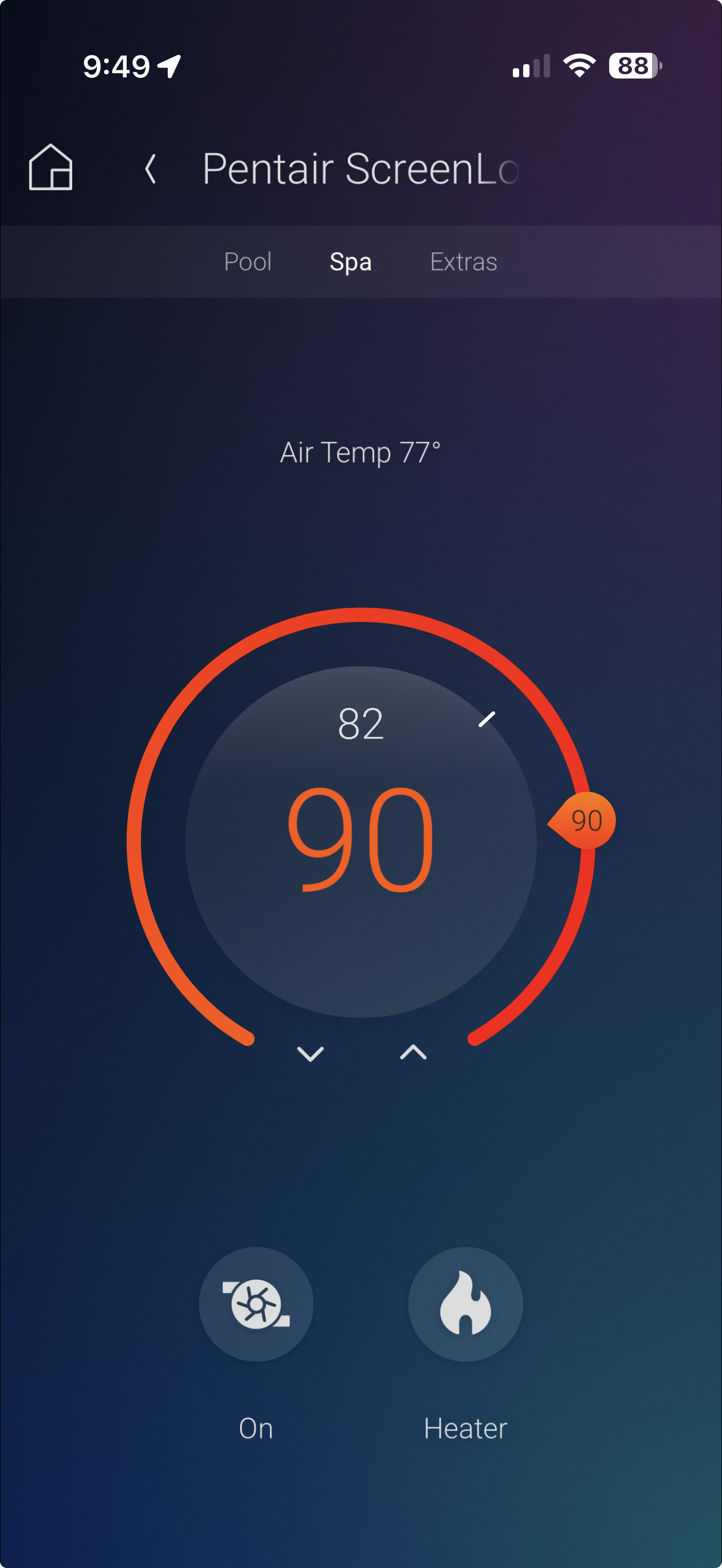The height and width of the screenshot is (1568, 722).
Task: Go back with the left chevron
Action: (x=150, y=168)
